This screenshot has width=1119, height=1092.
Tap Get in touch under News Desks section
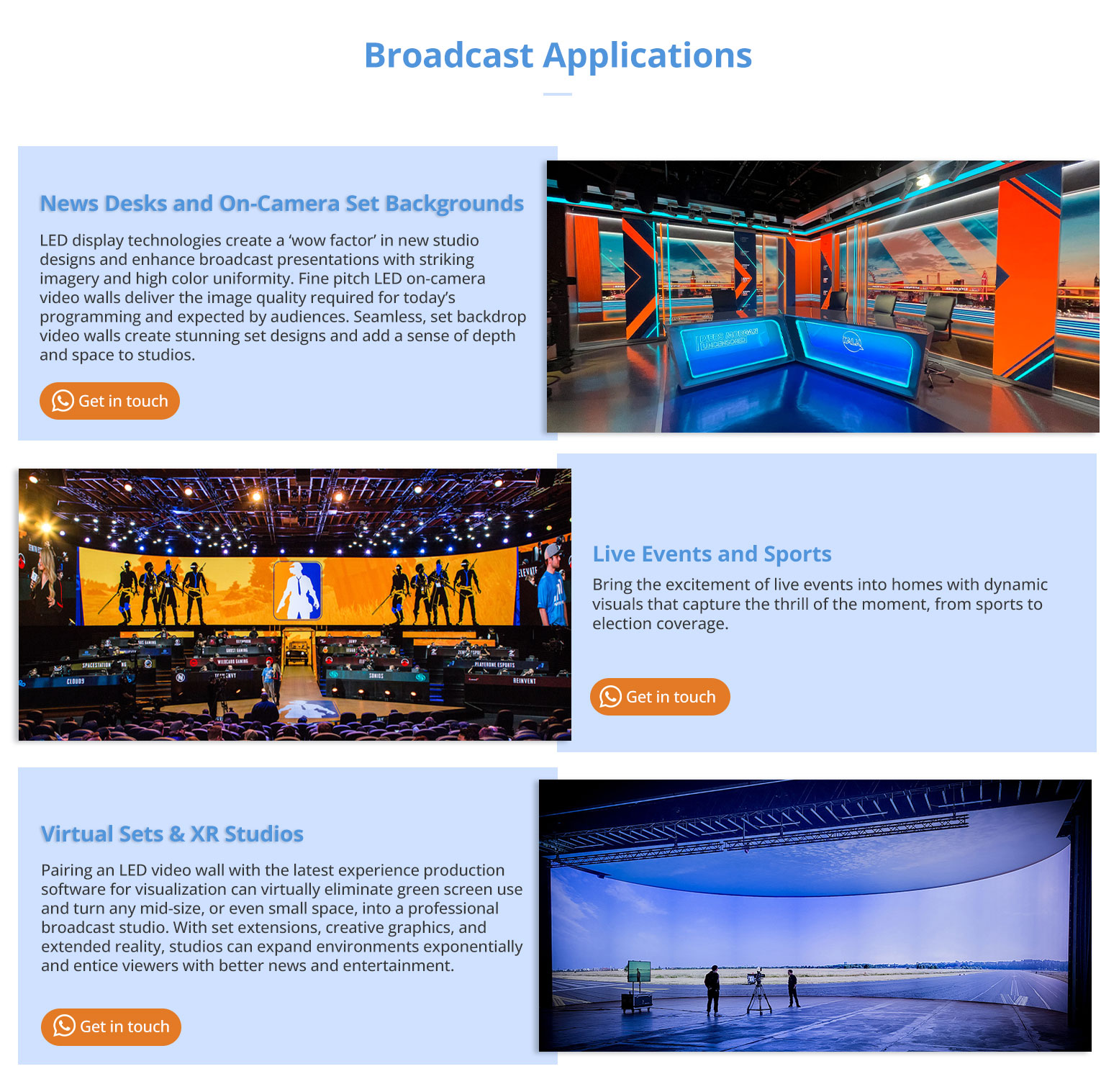(x=109, y=401)
